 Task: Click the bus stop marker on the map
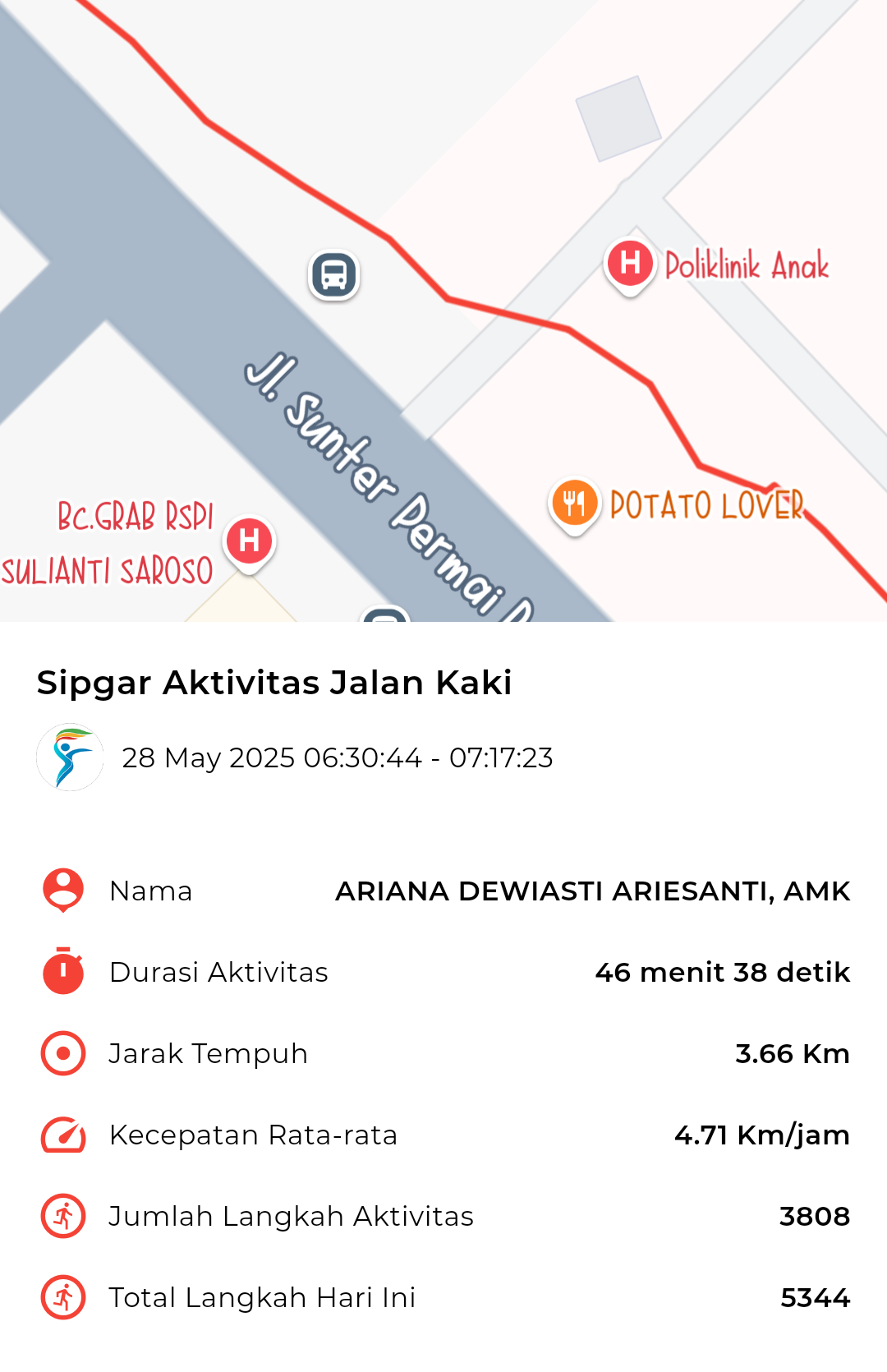tap(332, 274)
